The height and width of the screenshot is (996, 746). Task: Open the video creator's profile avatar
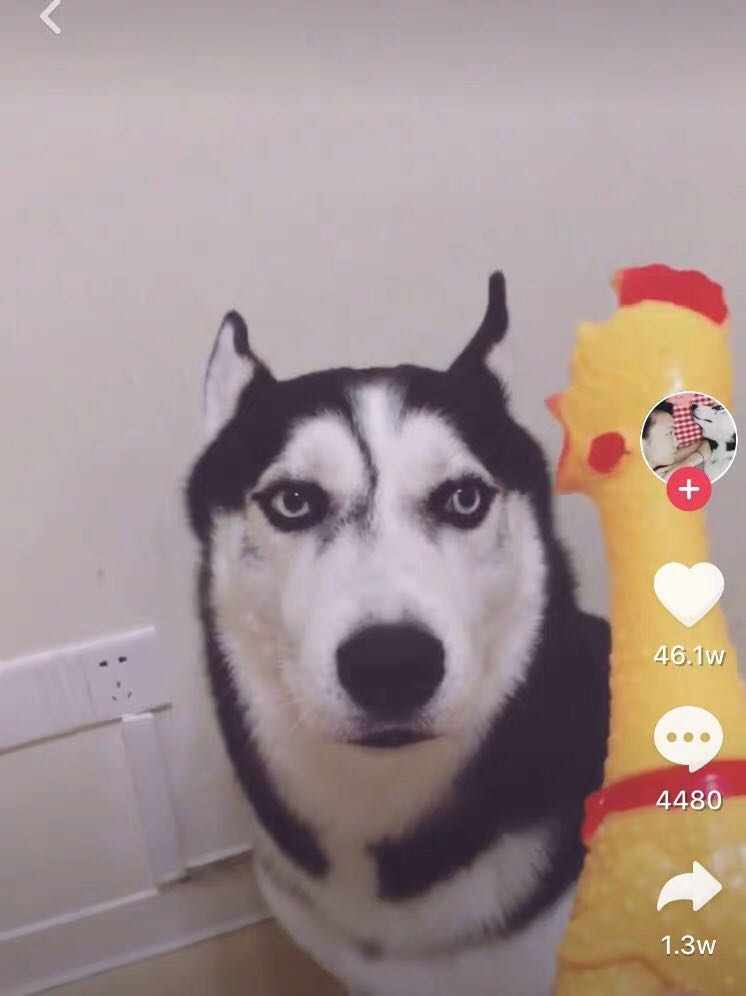click(688, 438)
